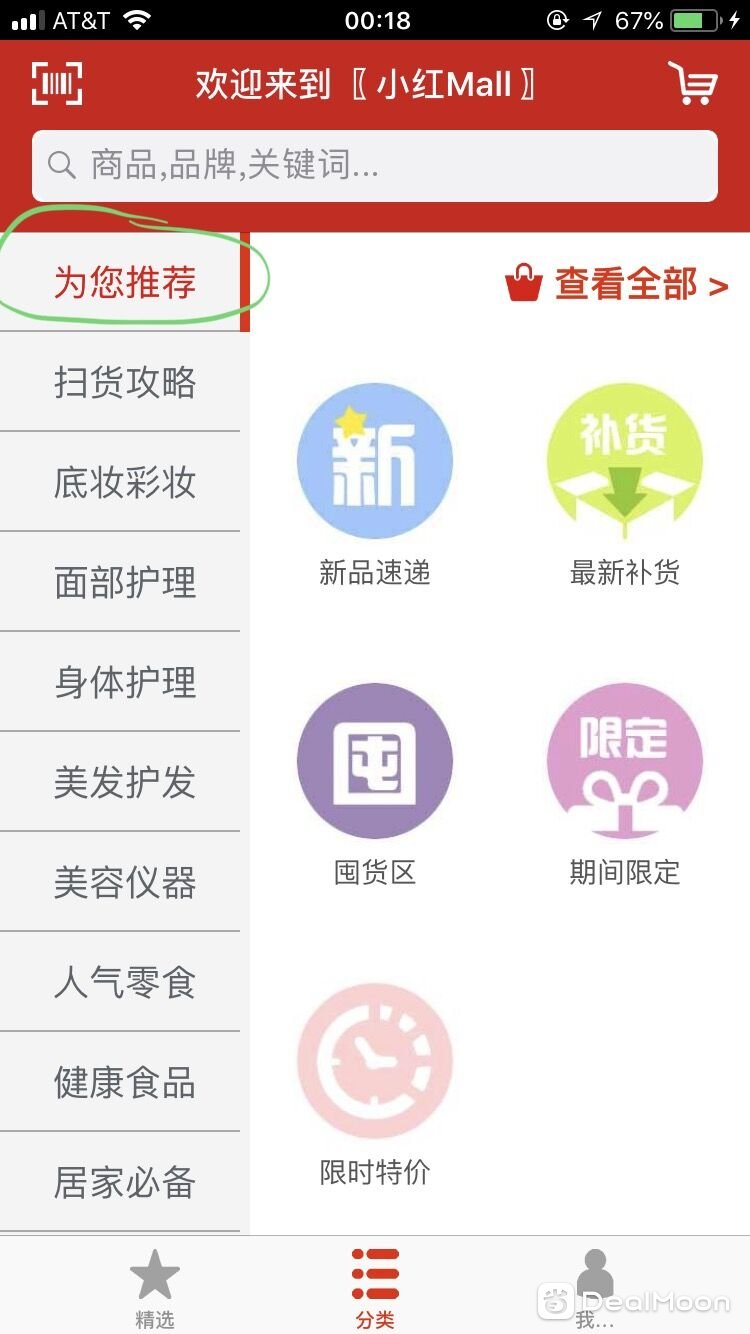Select the 健康食品 category

tap(124, 1082)
